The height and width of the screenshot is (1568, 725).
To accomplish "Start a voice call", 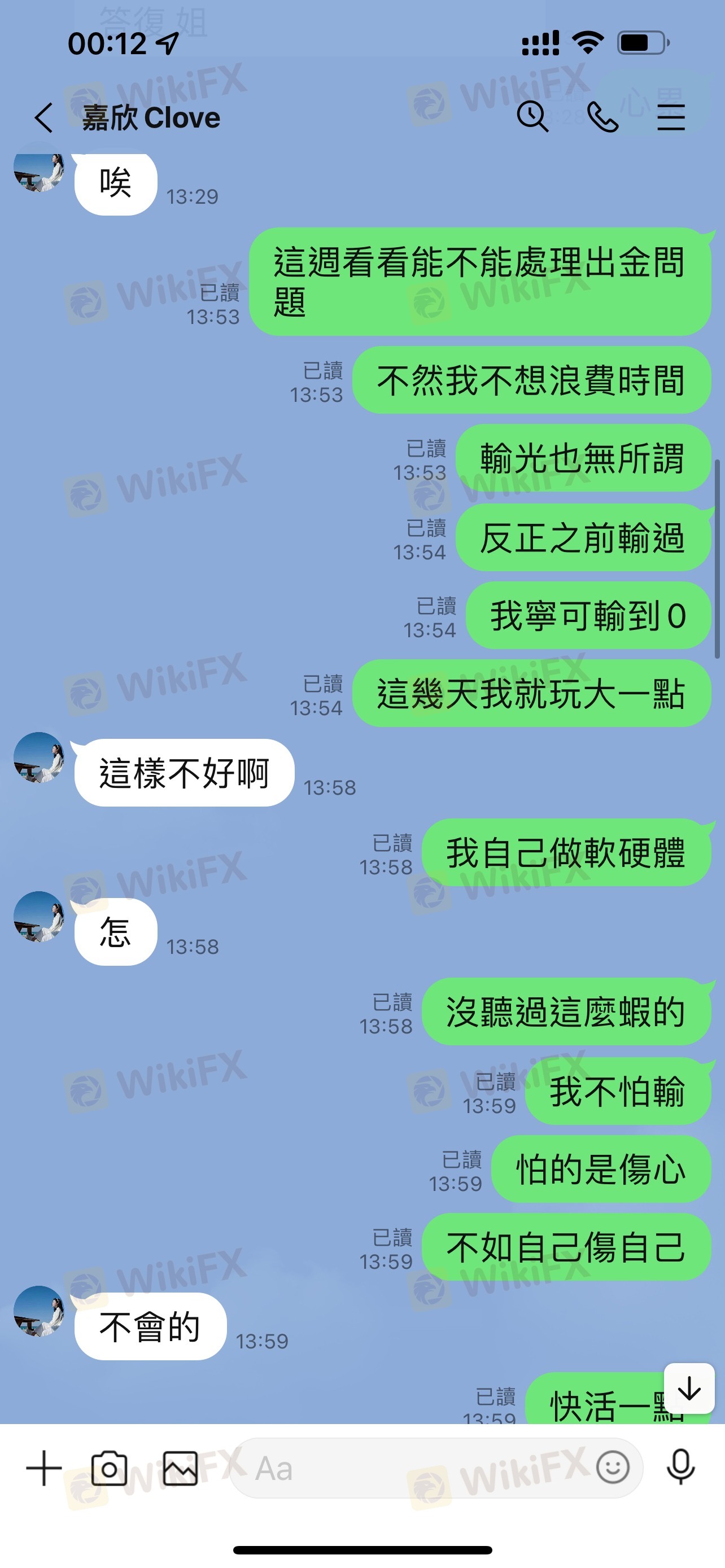I will click(602, 117).
